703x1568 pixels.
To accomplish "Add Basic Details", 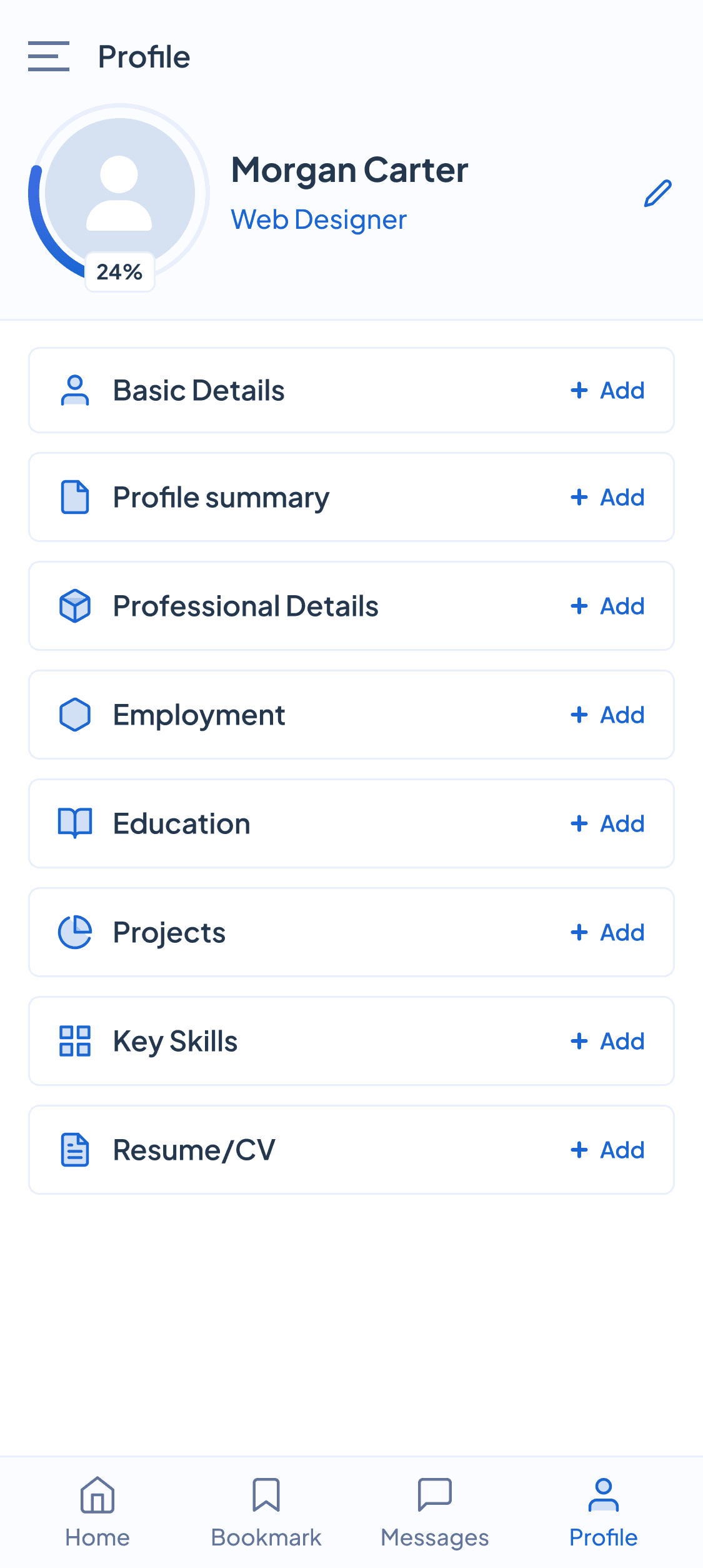I will click(x=607, y=390).
